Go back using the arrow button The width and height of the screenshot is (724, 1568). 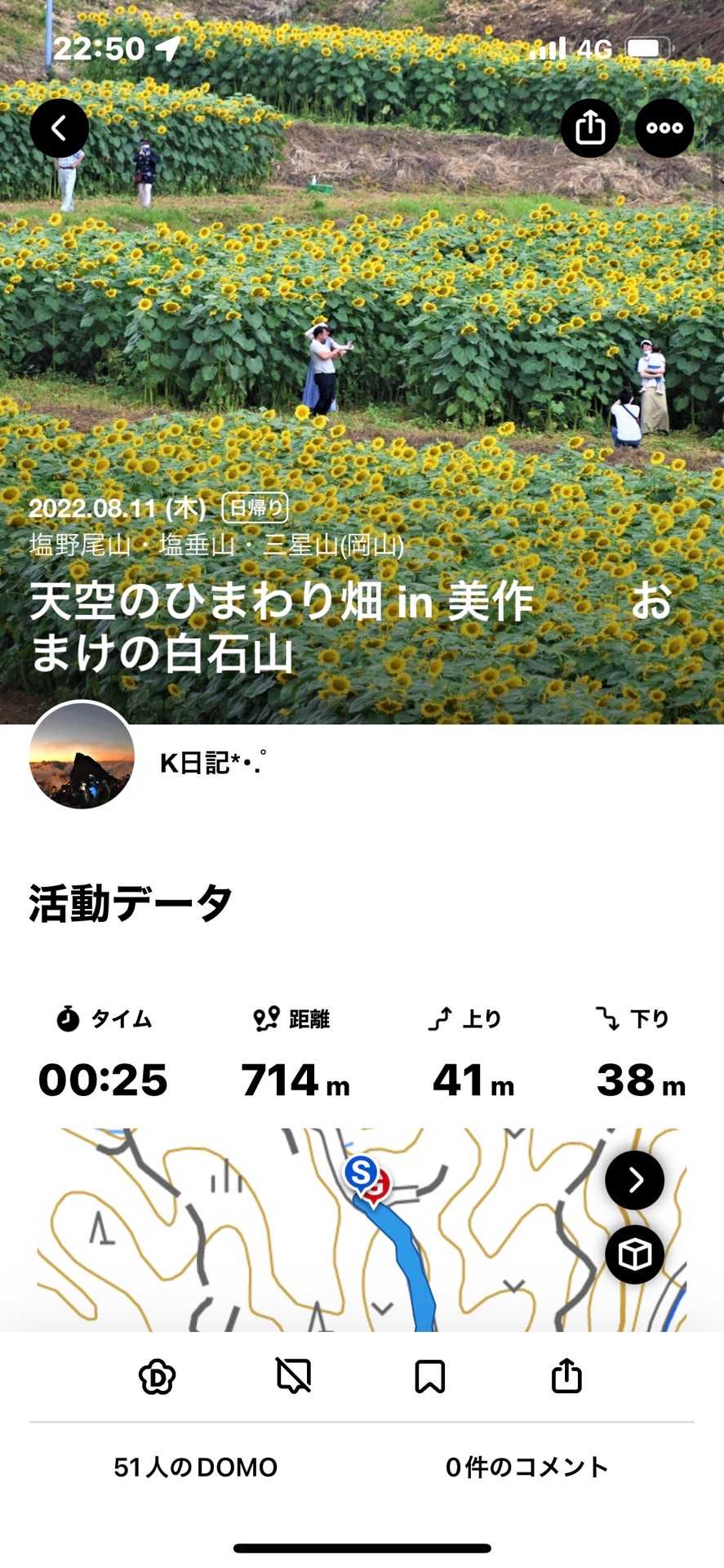click(59, 128)
